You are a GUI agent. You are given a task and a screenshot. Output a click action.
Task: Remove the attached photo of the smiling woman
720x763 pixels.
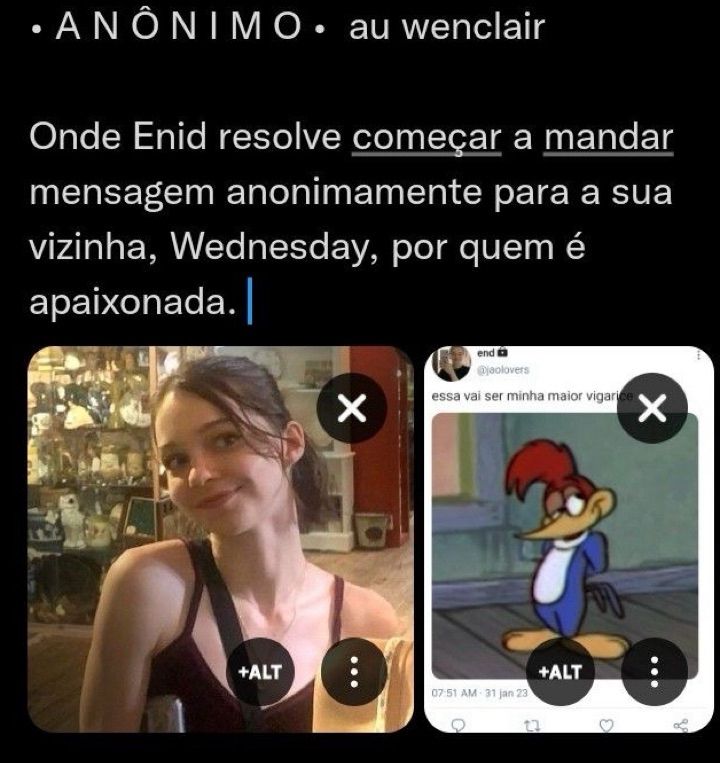click(350, 408)
